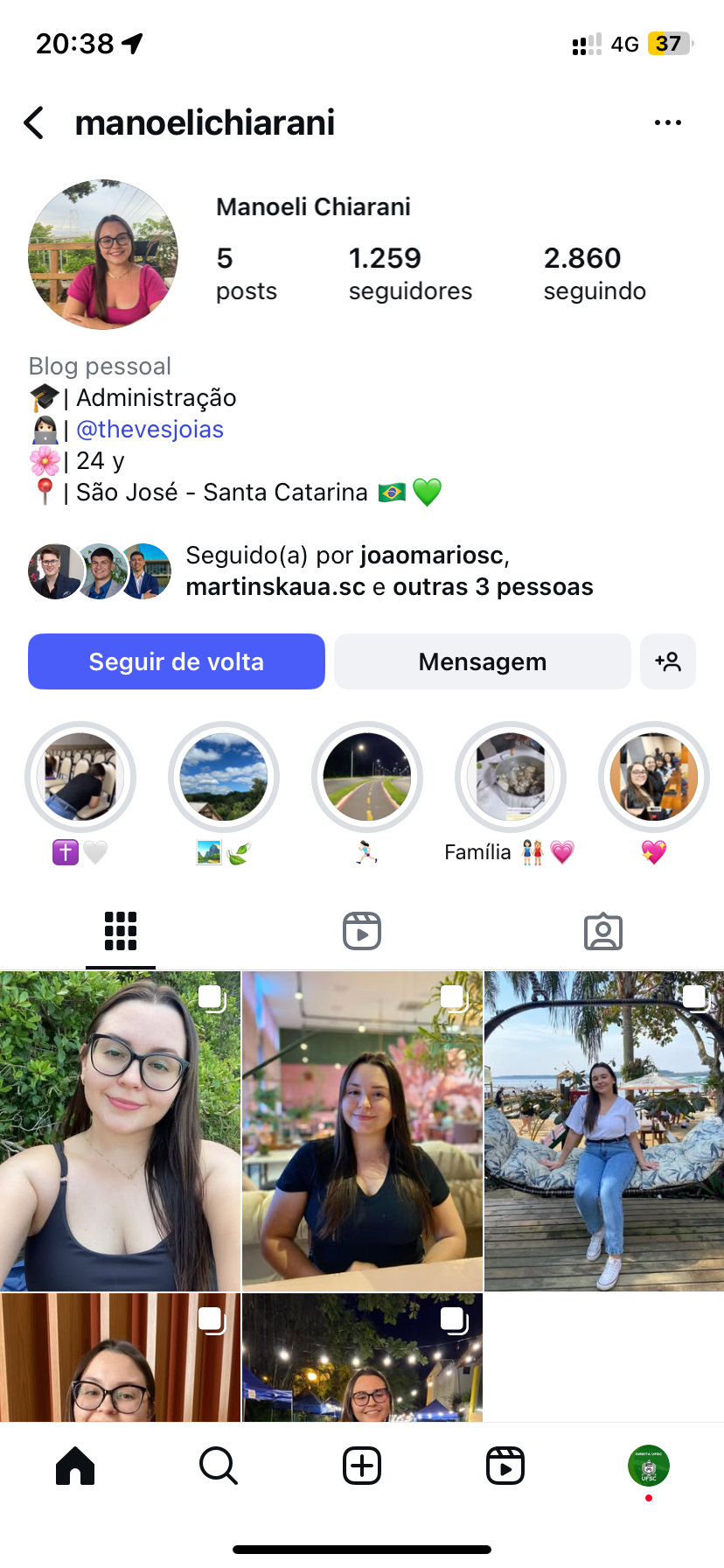Switch to the tagged photos tab

pyautogui.click(x=603, y=931)
